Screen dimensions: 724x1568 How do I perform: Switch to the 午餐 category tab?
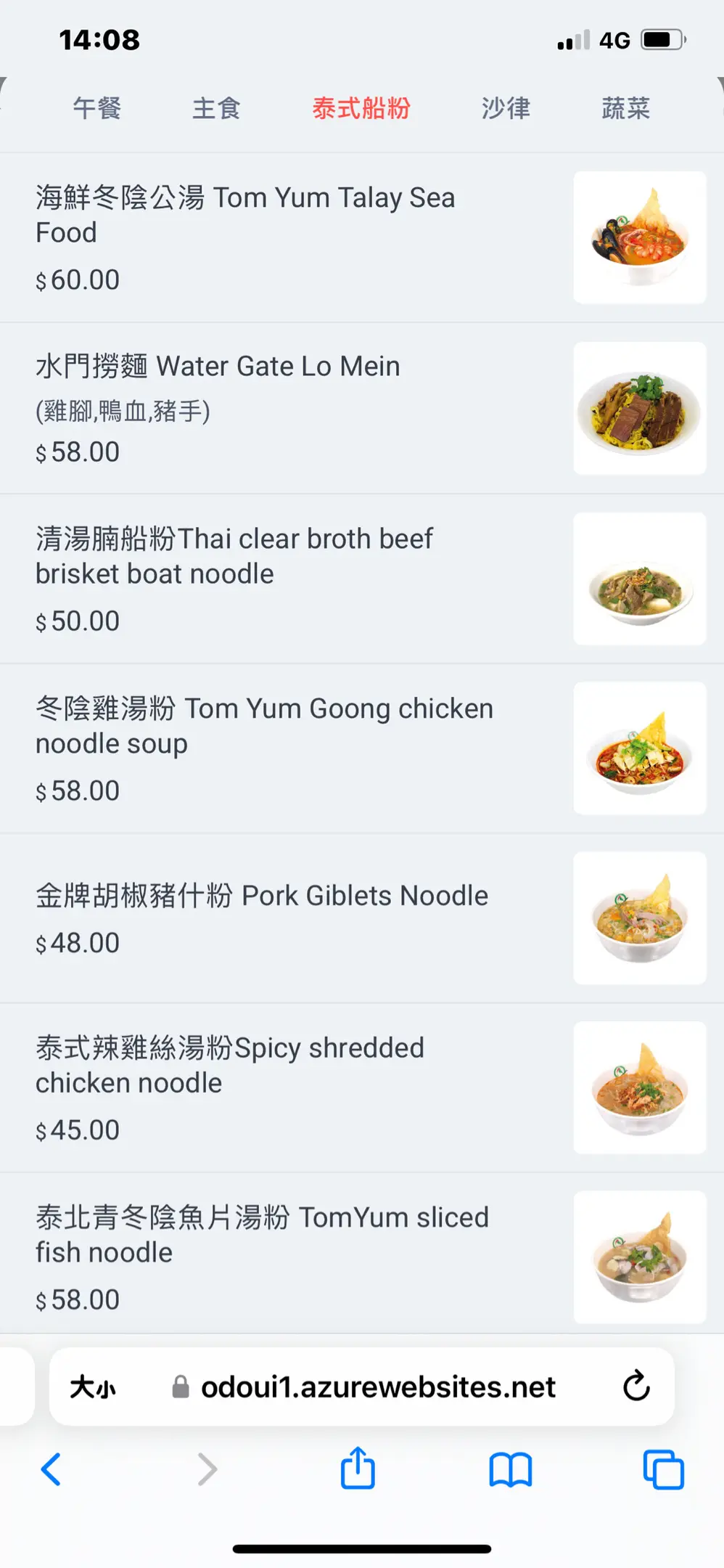pyautogui.click(x=96, y=109)
